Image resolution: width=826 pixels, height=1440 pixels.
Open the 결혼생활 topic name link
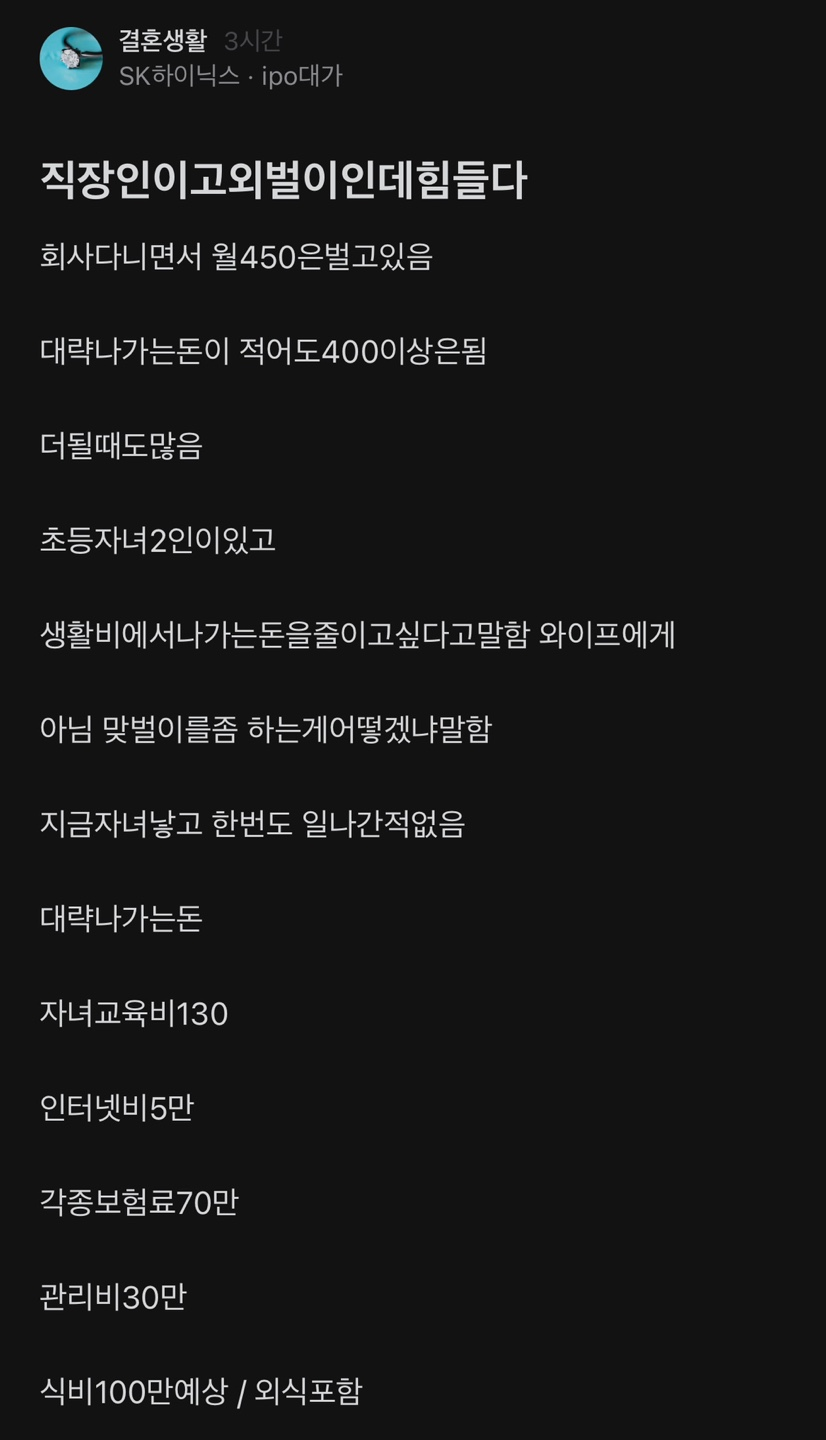coord(162,41)
